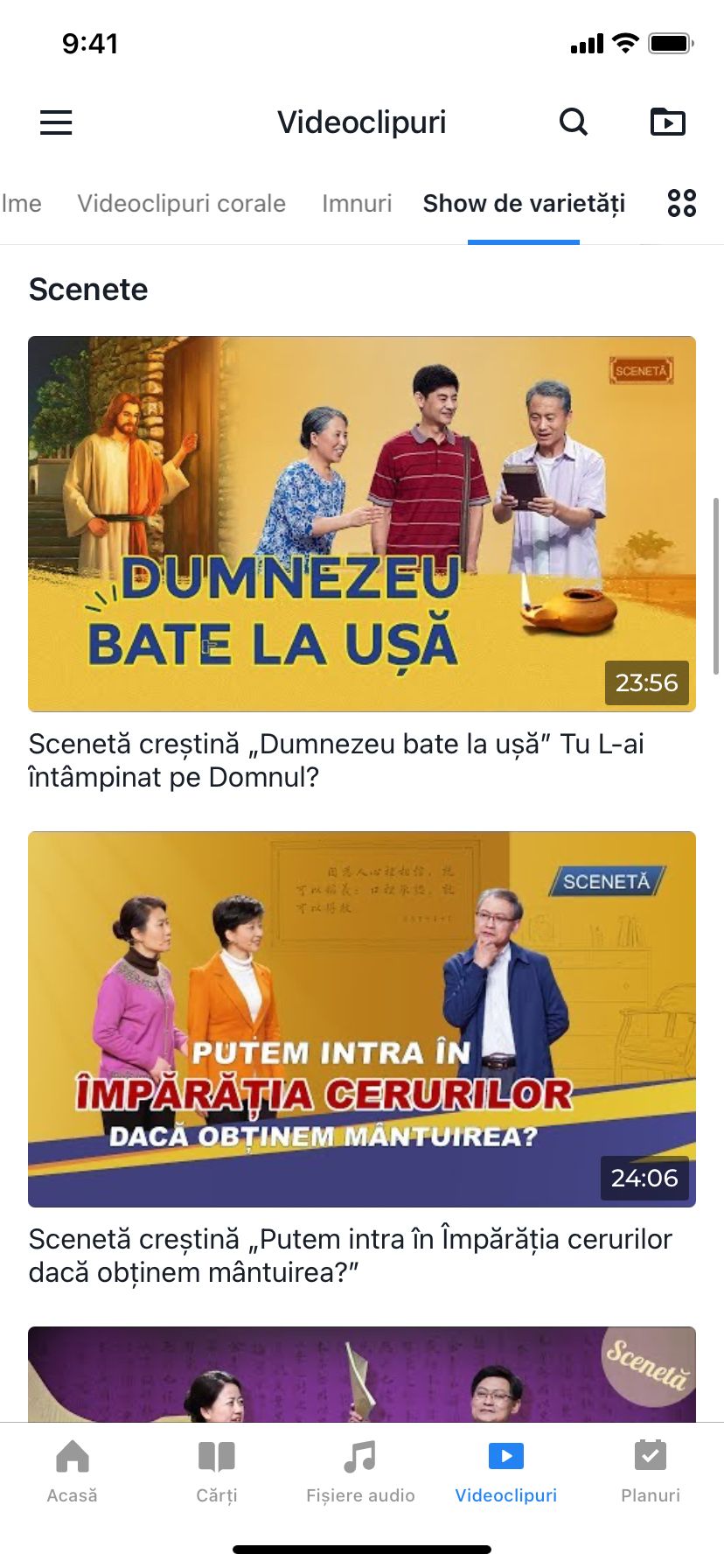Play „Putem intra în Împărăția cerurilor” video
The width and height of the screenshot is (724, 1568).
[x=362, y=1018]
